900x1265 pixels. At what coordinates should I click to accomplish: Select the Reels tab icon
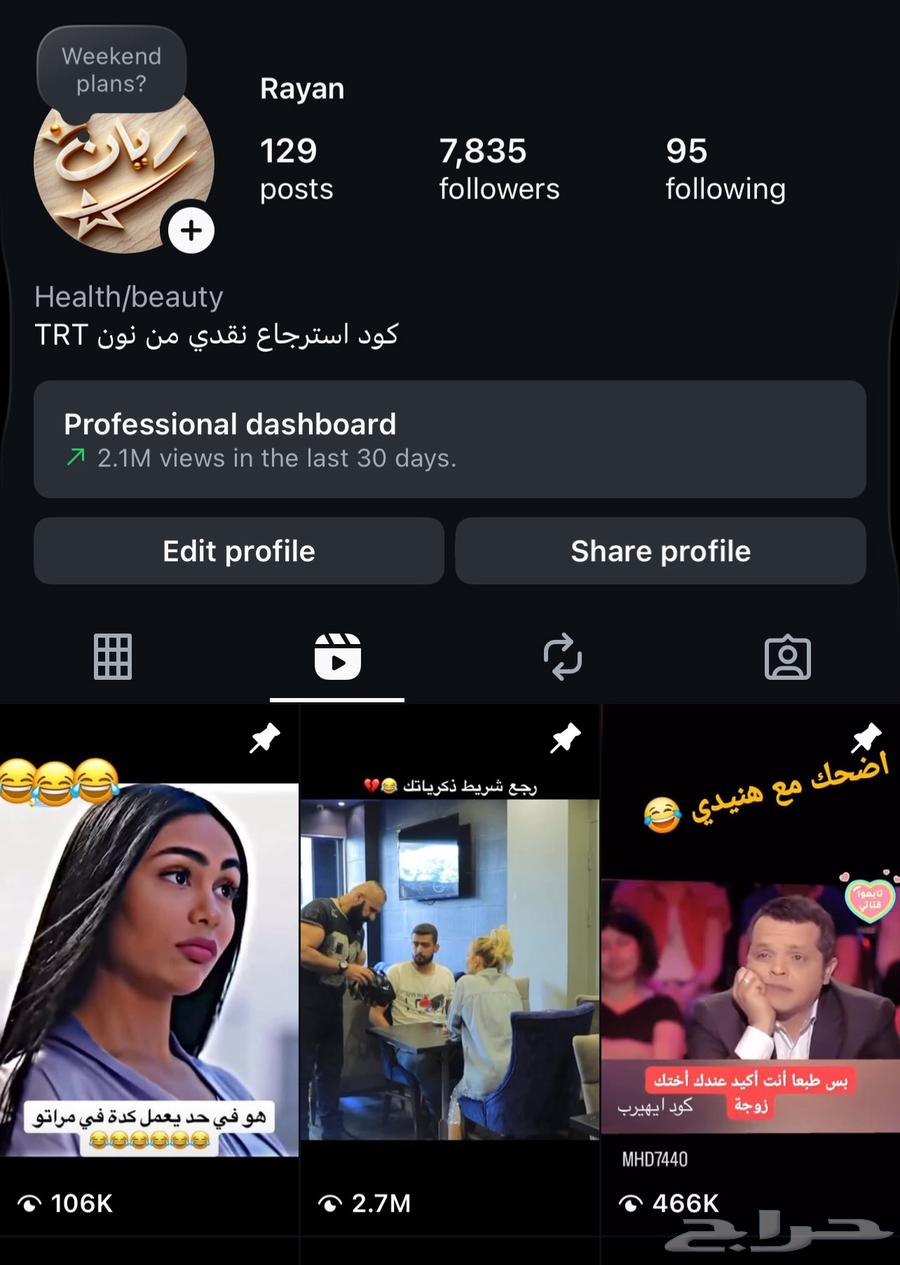pyautogui.click(x=337, y=656)
